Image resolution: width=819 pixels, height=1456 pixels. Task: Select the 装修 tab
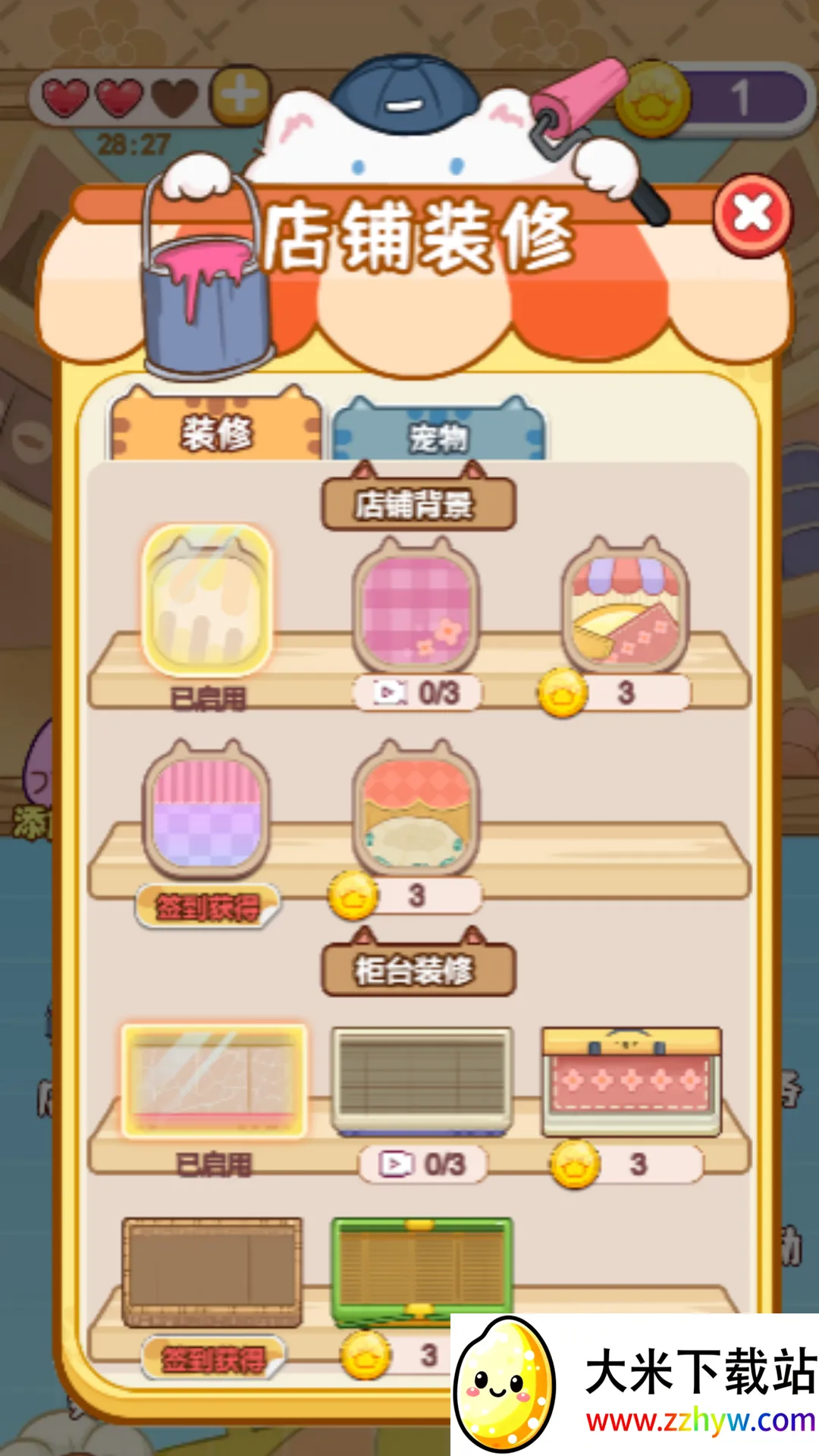tap(216, 432)
